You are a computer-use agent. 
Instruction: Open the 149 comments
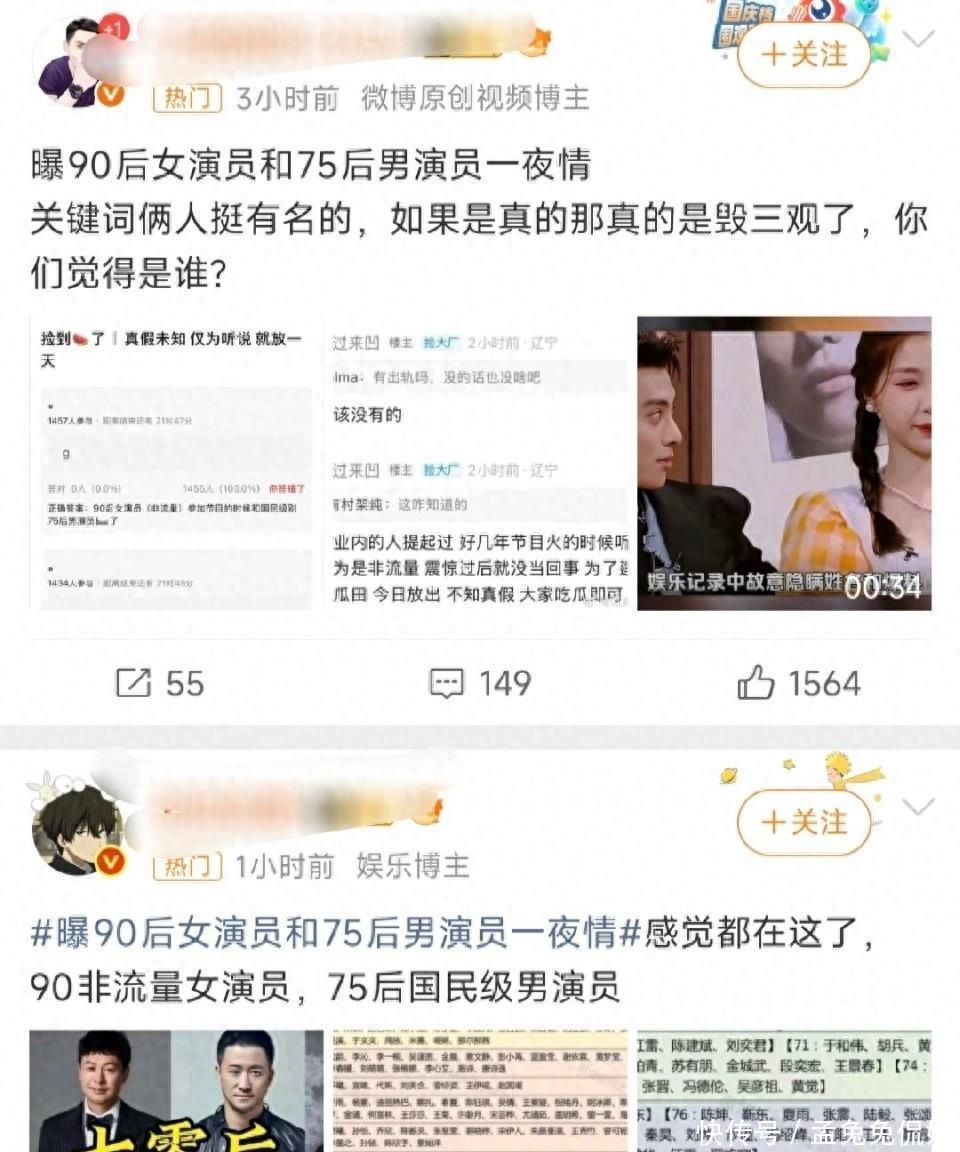click(x=480, y=684)
